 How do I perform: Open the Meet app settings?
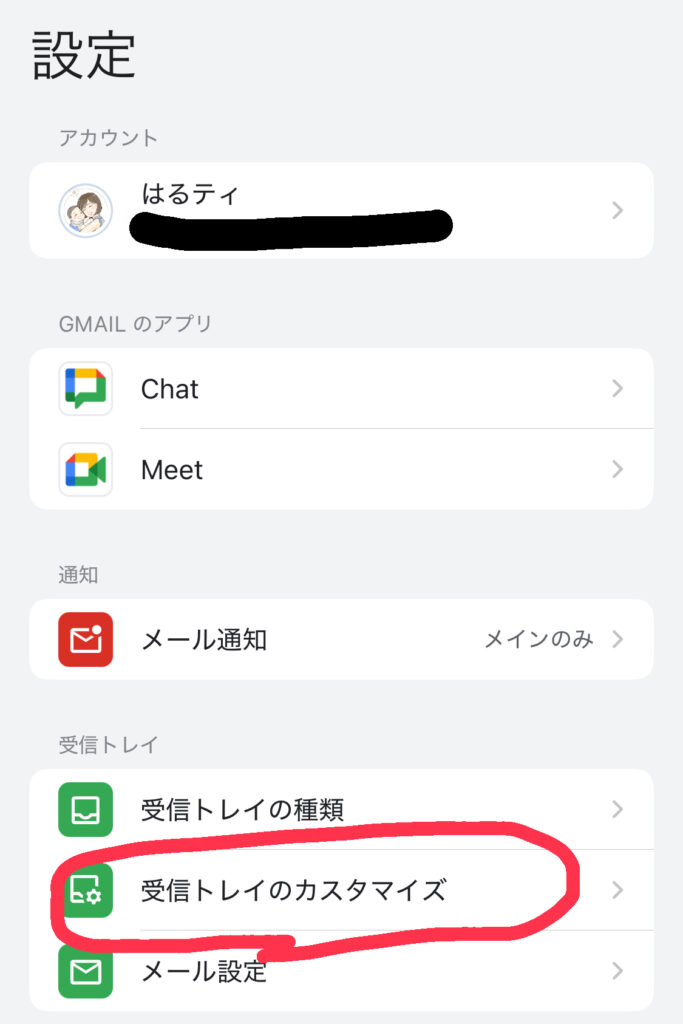tap(340, 469)
